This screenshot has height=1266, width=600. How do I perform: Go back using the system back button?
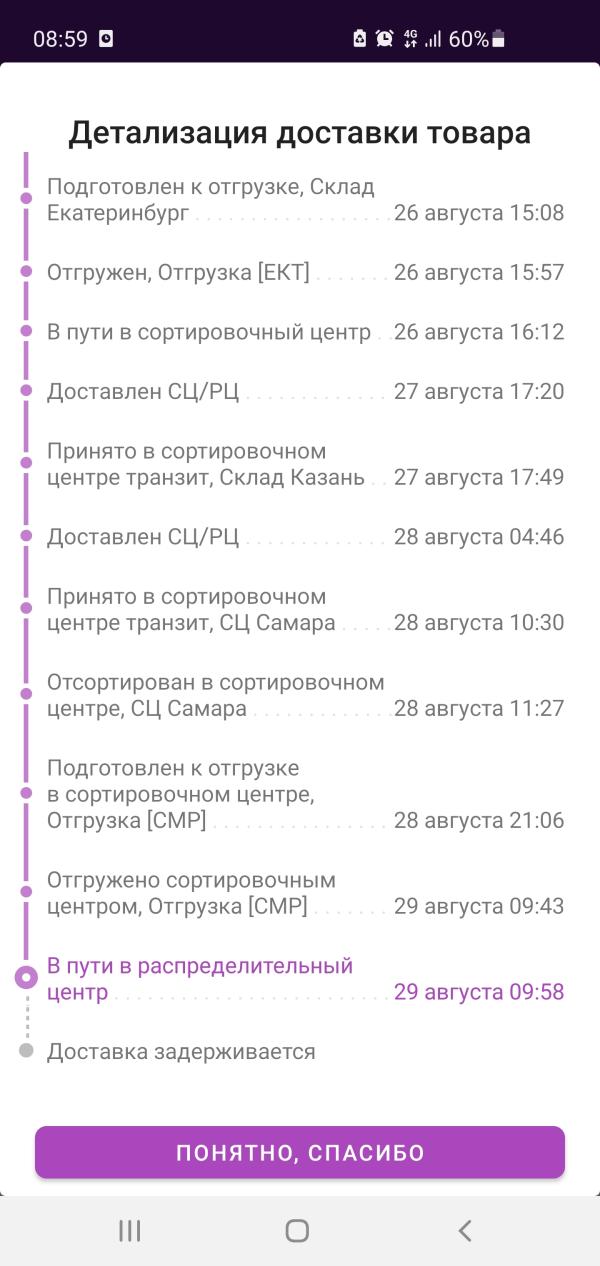coord(464,1231)
